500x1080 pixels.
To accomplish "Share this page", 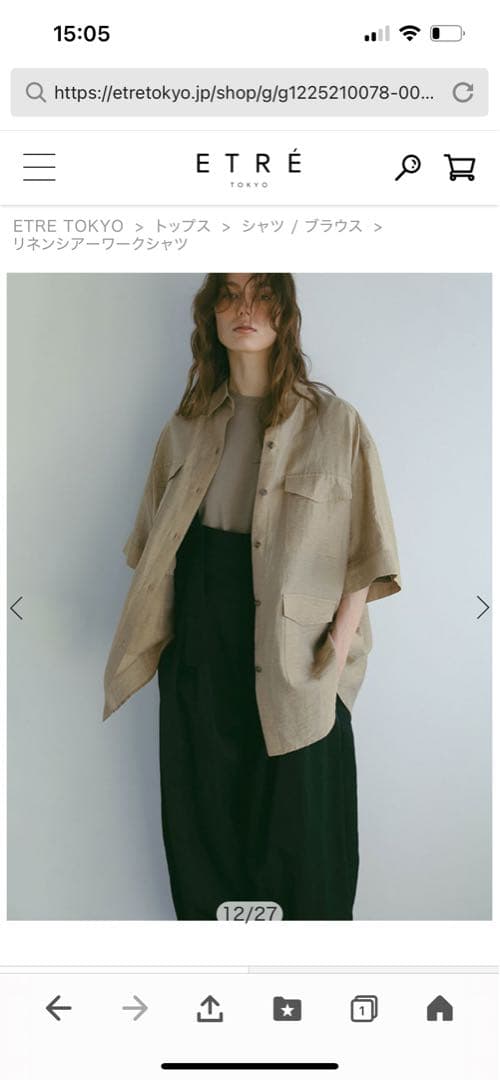I will [x=210, y=1009].
